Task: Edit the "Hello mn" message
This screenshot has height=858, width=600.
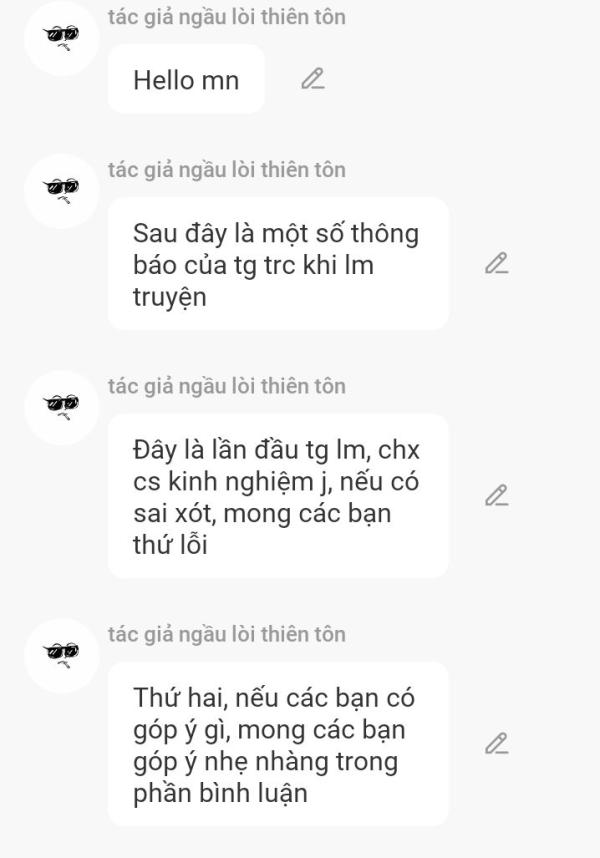Action: coord(313,79)
